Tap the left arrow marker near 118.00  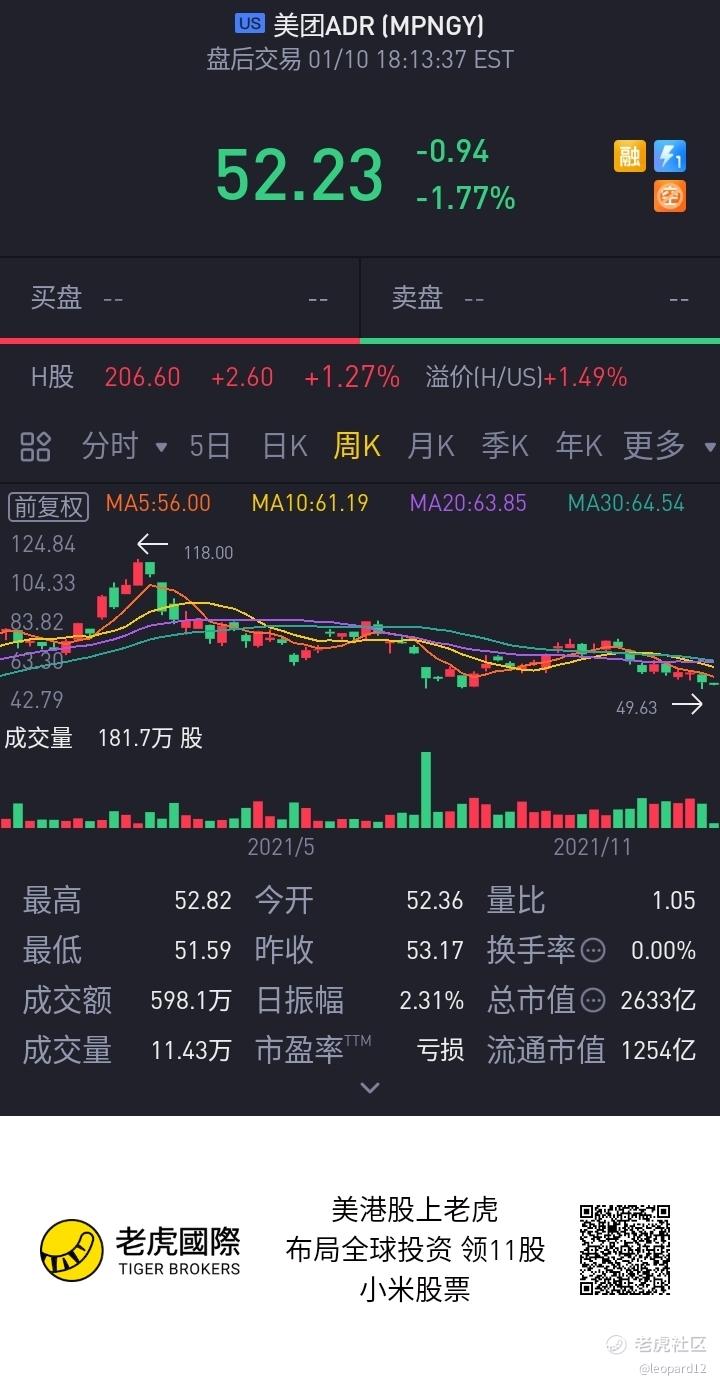(x=152, y=544)
